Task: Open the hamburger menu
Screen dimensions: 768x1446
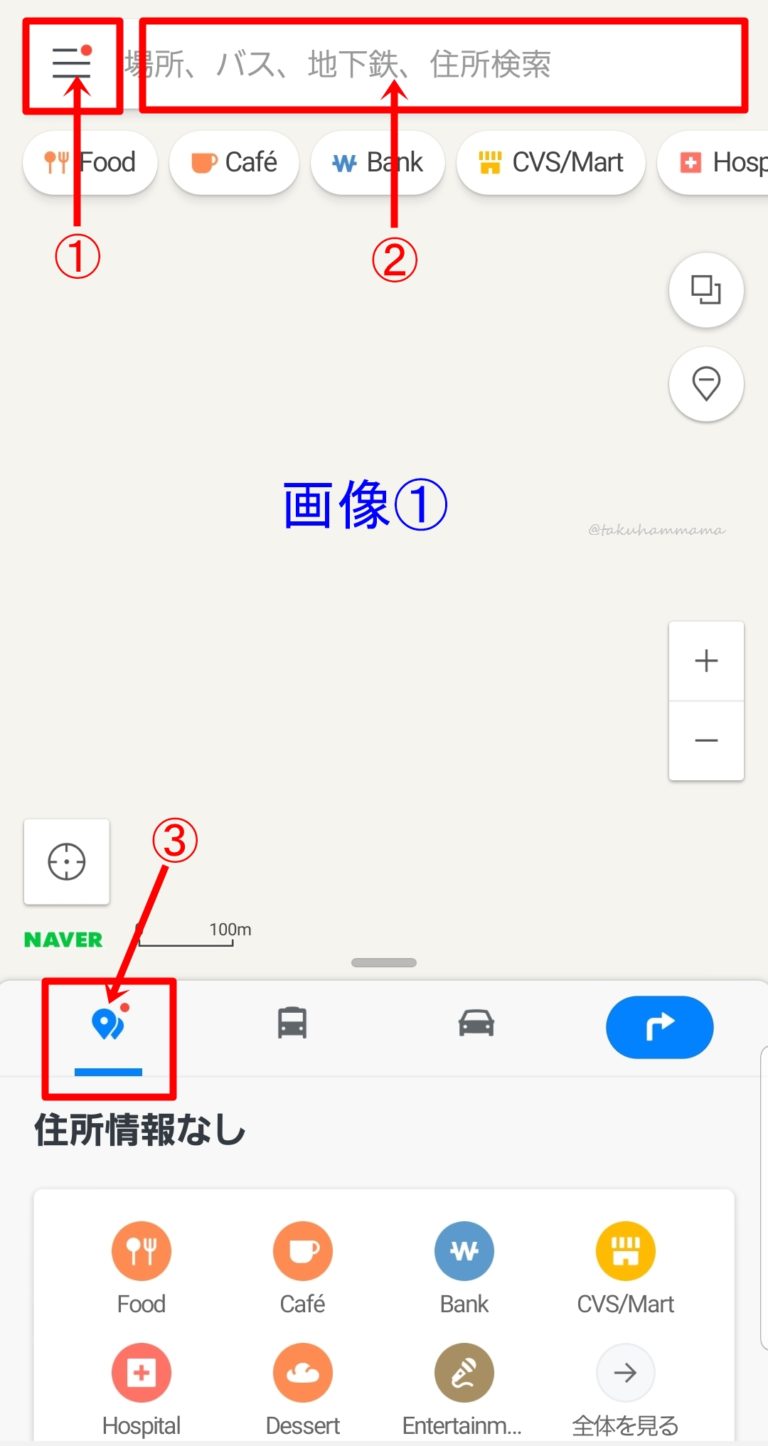Action: pyautogui.click(x=71, y=65)
